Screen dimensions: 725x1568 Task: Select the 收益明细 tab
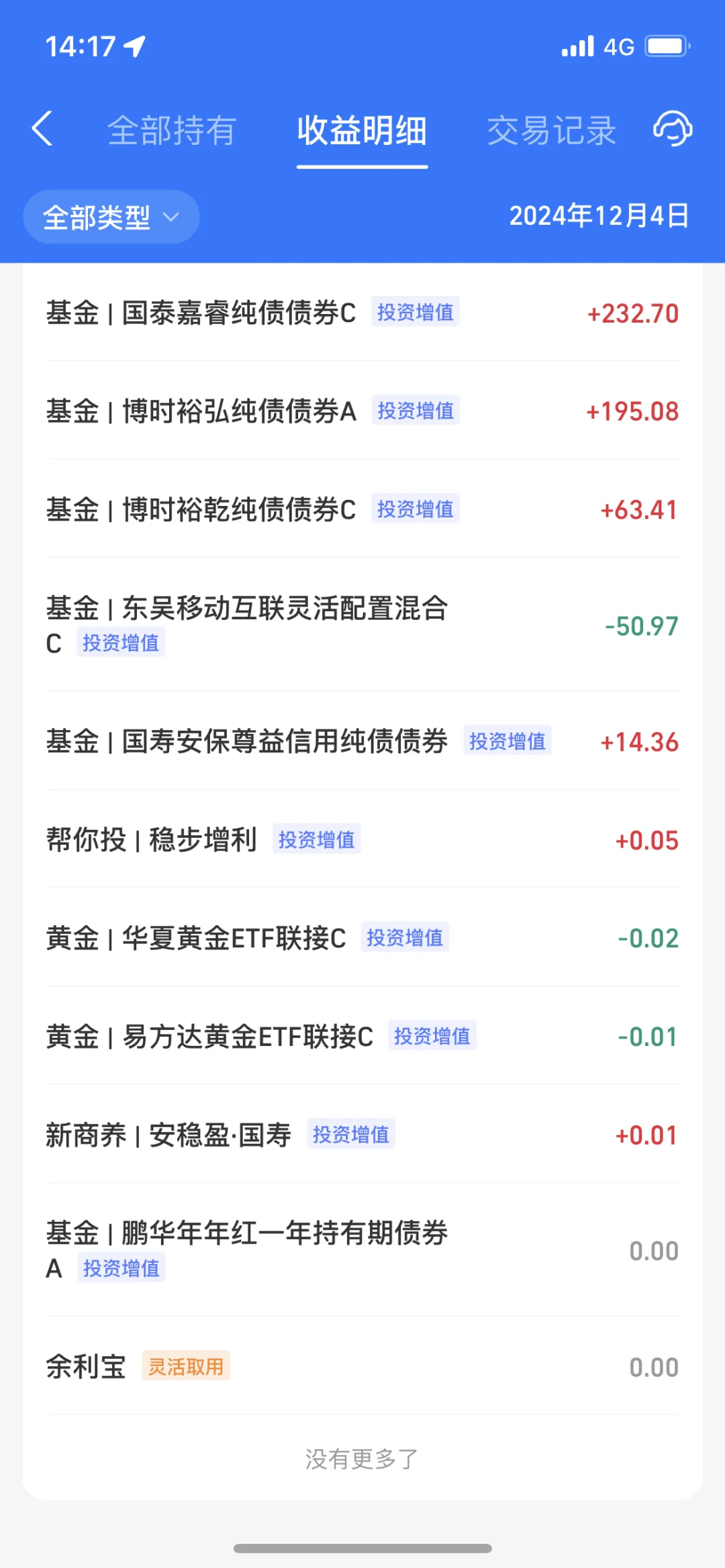tap(362, 132)
